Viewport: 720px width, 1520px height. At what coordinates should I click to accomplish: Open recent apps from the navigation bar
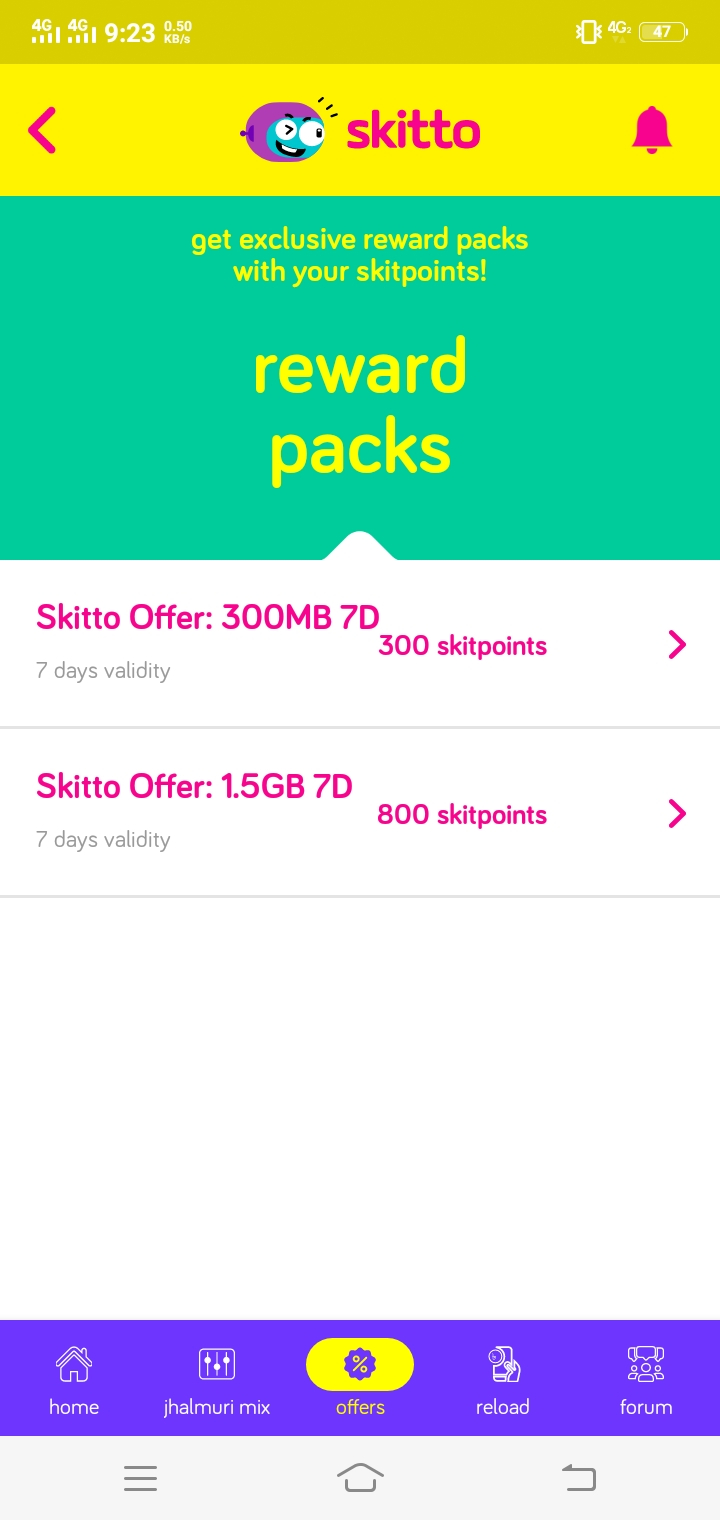(x=140, y=1478)
